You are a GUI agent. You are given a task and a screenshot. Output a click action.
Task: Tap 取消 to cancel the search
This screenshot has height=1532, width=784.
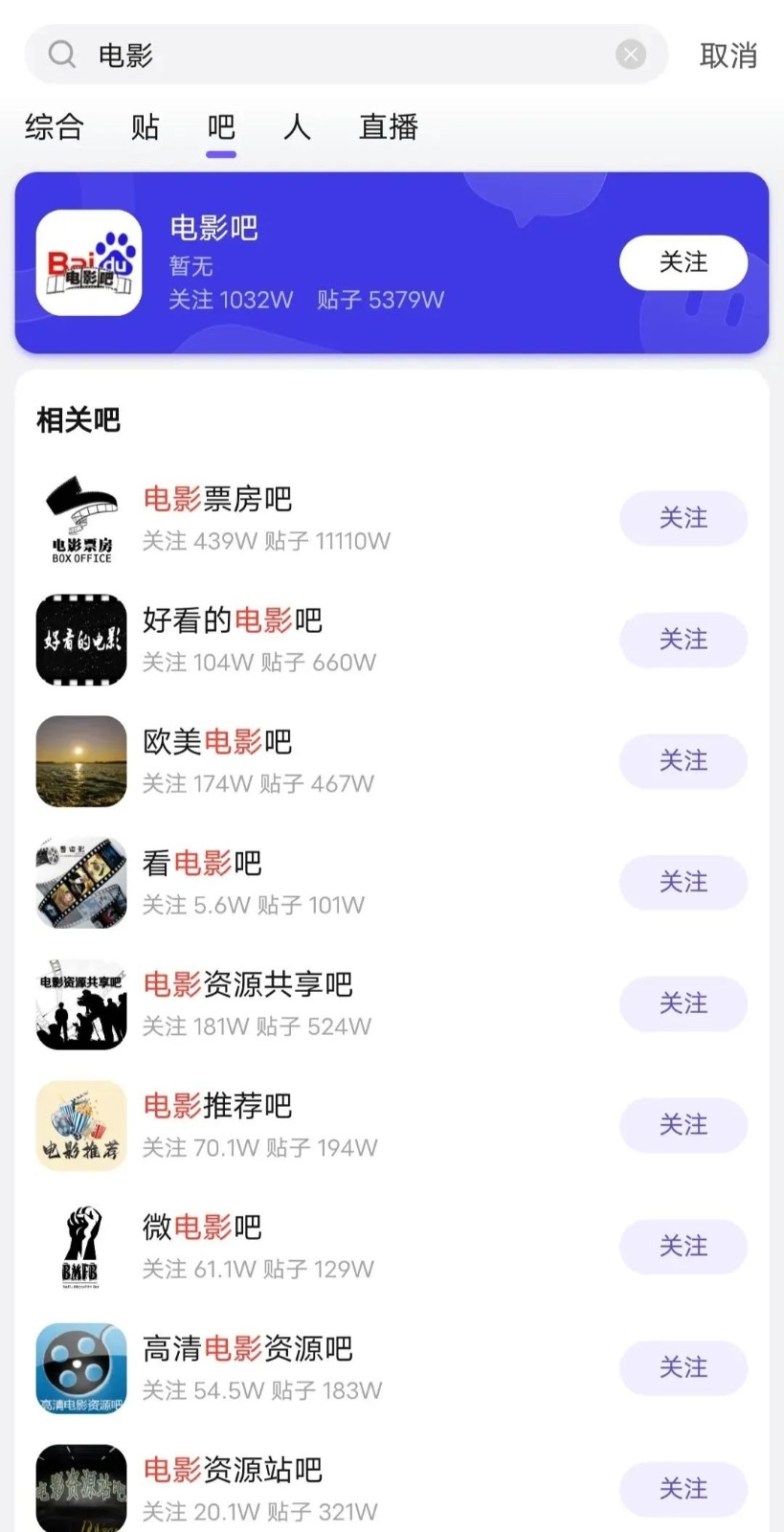coord(728,56)
